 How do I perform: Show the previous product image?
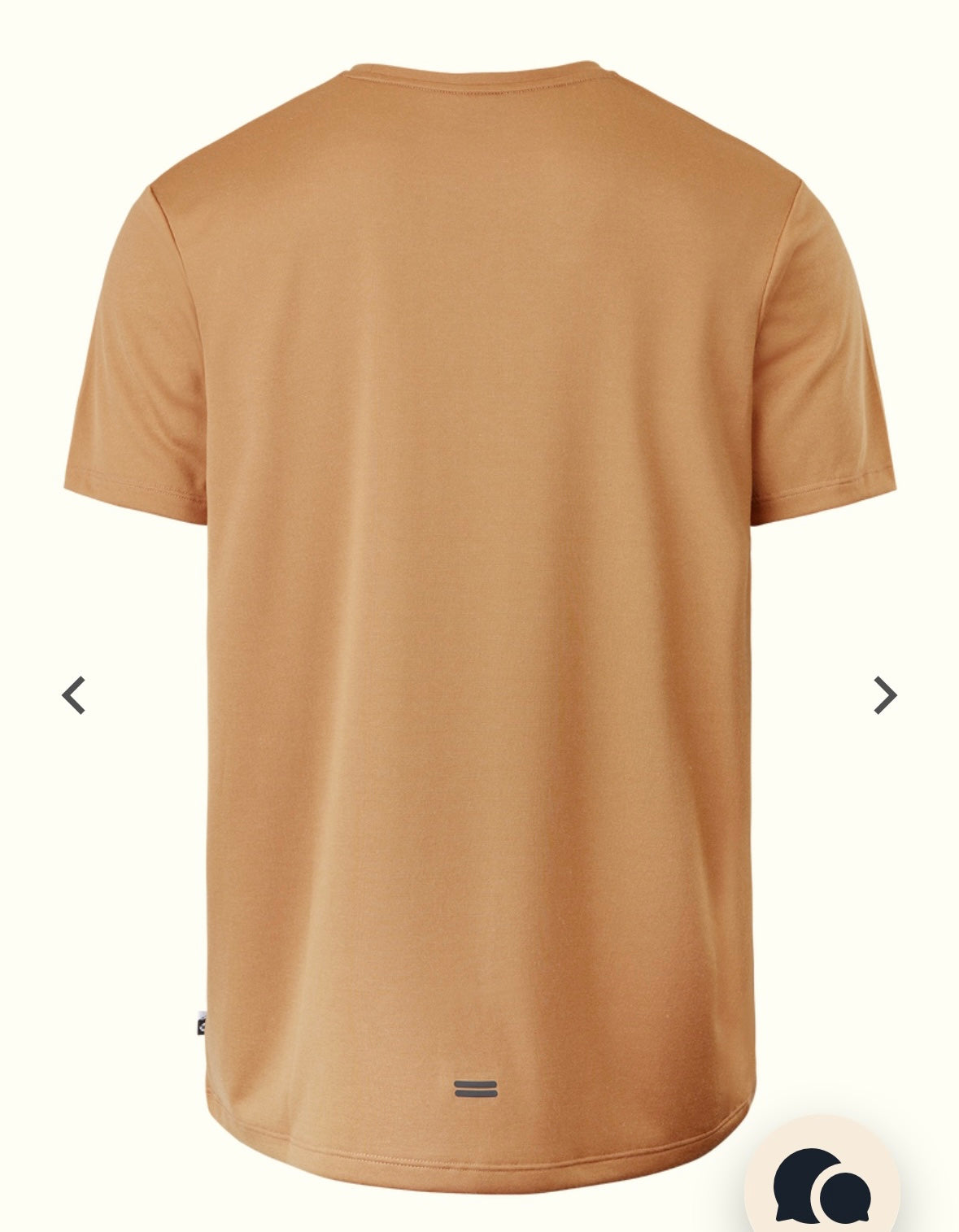pos(74,695)
